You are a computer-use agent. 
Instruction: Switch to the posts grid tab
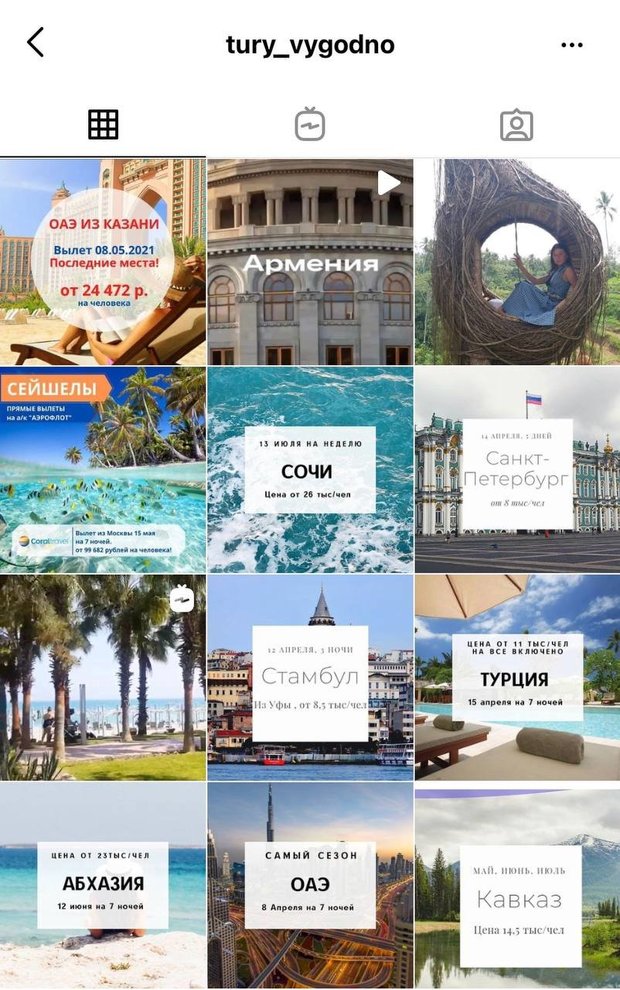click(x=103, y=124)
